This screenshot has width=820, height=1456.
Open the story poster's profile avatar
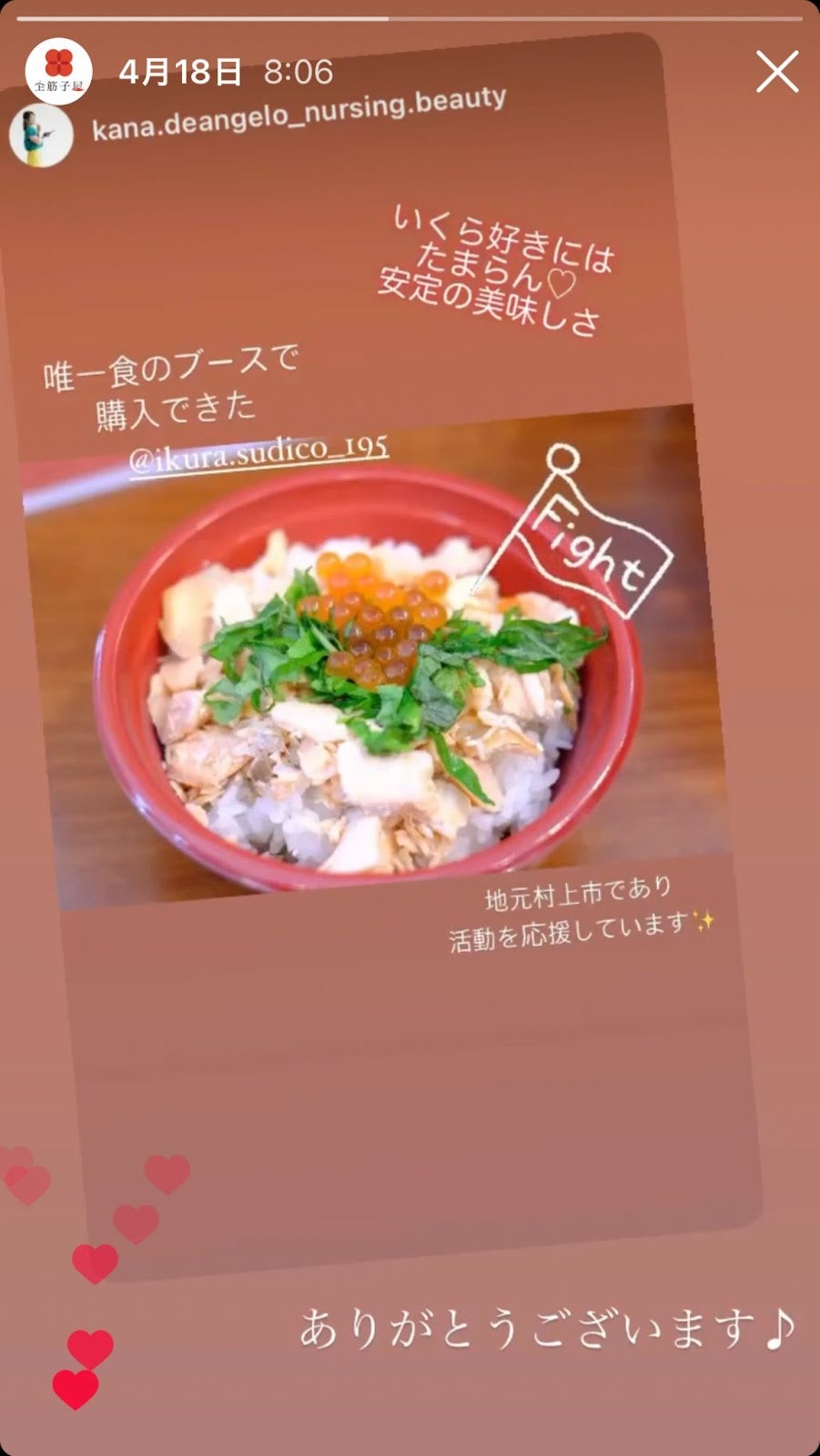point(58,71)
